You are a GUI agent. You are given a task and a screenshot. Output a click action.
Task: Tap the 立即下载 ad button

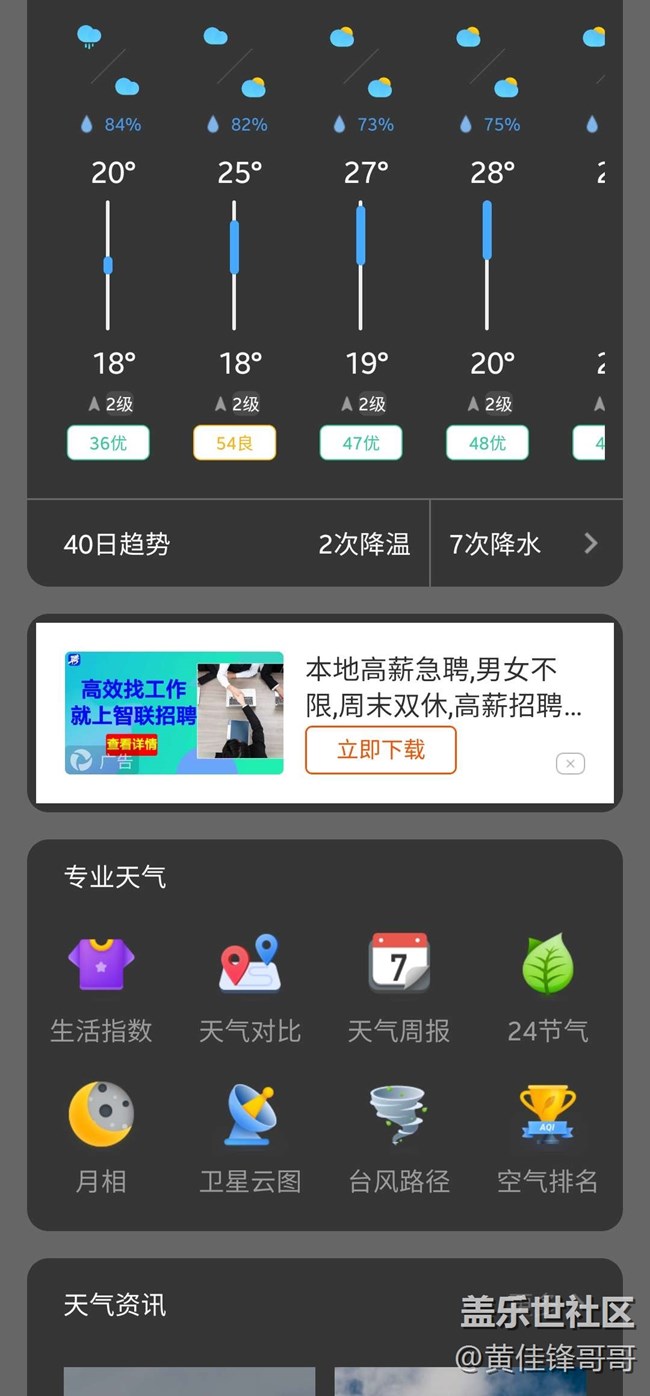[381, 750]
